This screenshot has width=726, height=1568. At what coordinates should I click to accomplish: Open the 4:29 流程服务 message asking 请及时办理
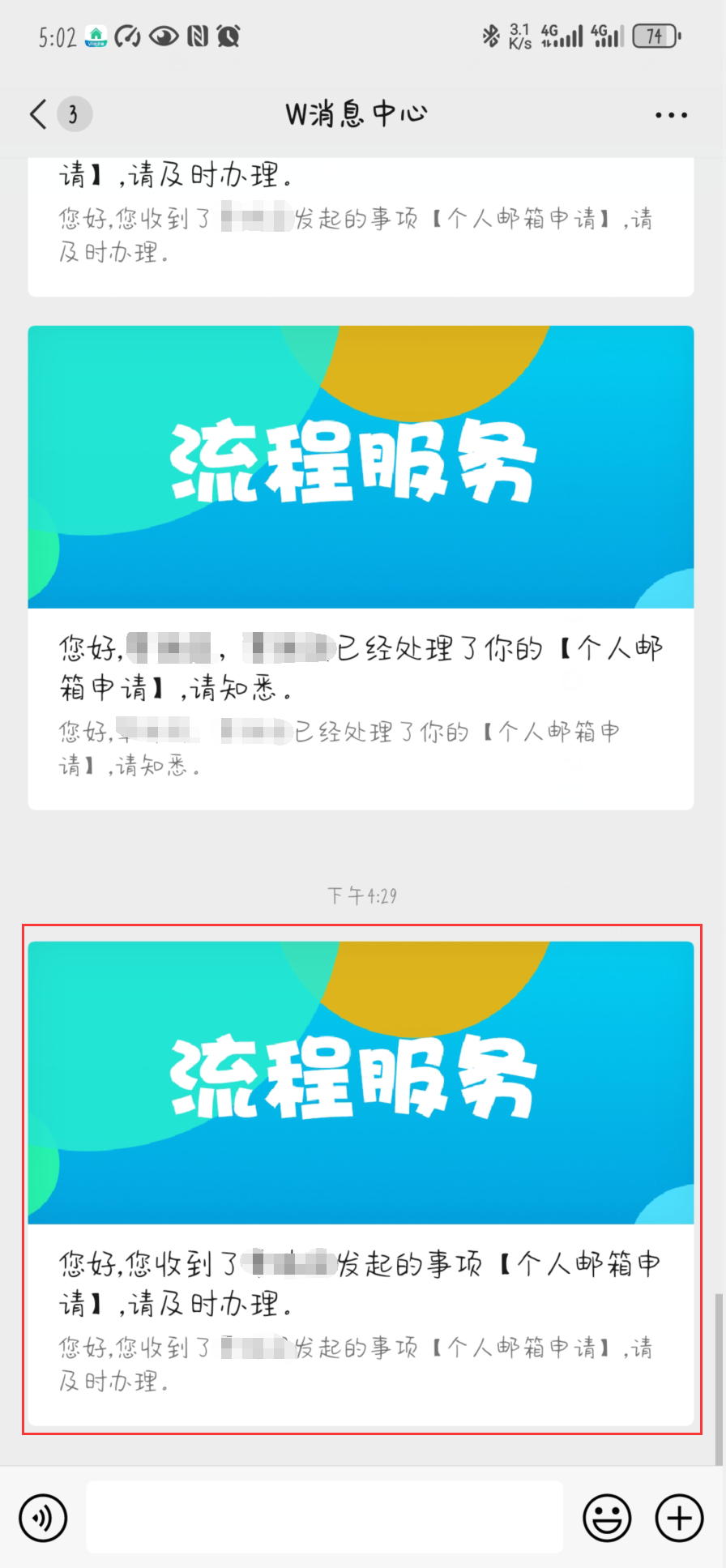click(x=361, y=1183)
